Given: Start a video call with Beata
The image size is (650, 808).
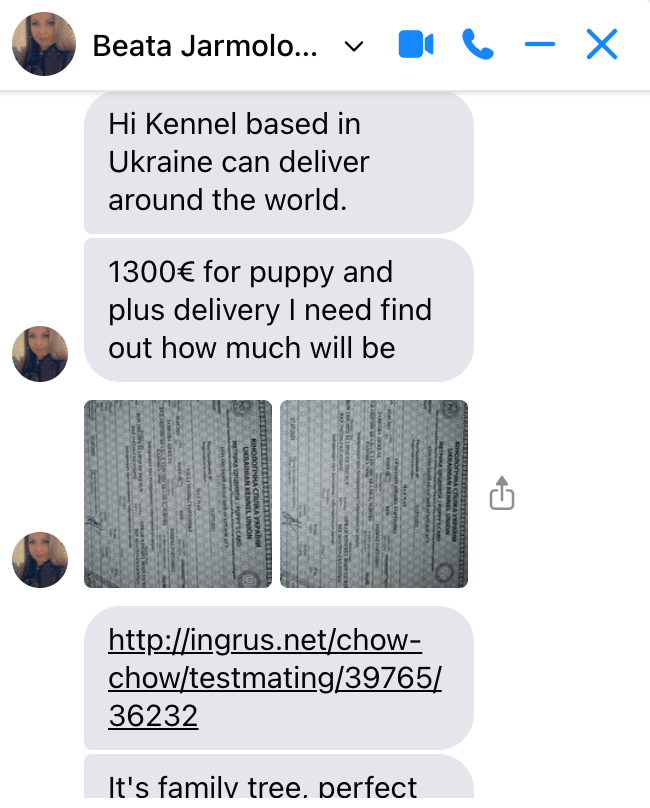Looking at the screenshot, I should (415, 45).
